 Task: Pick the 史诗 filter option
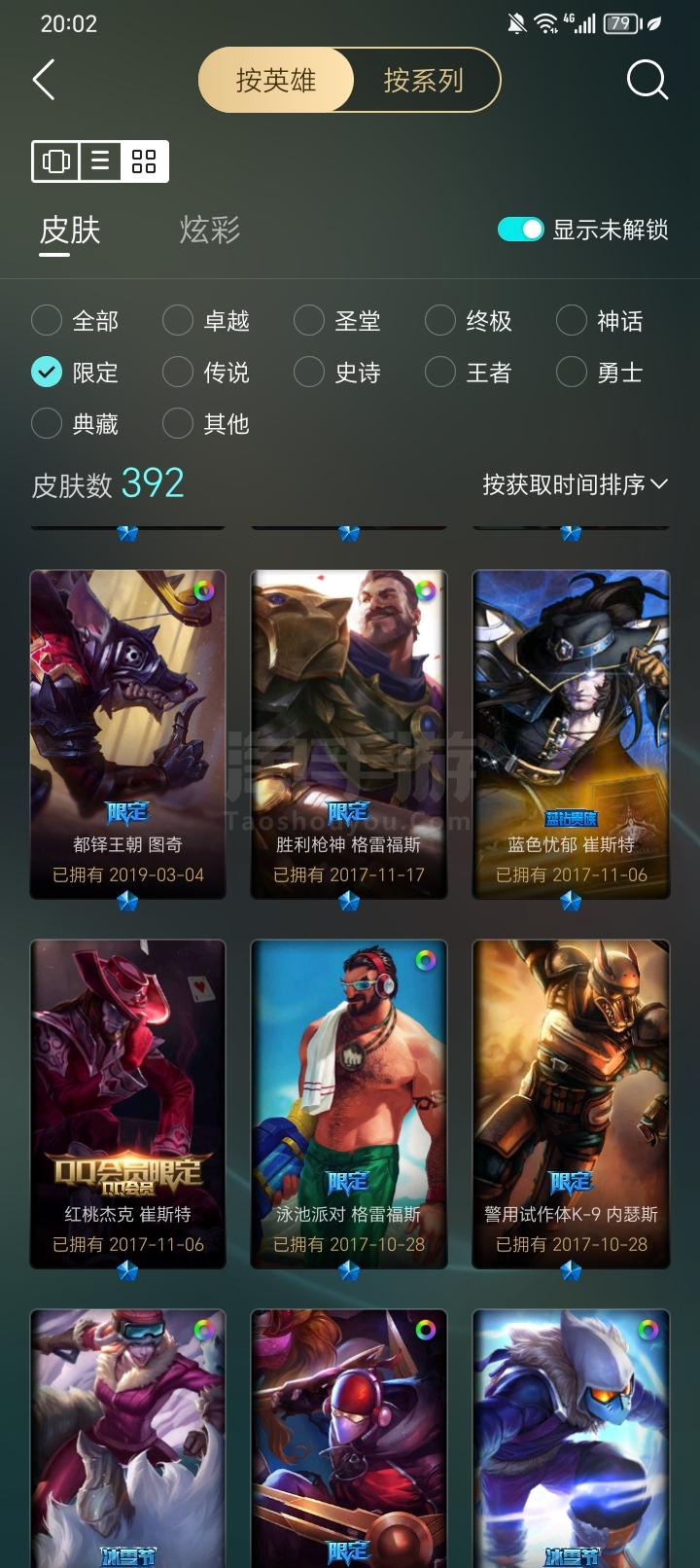pos(338,373)
